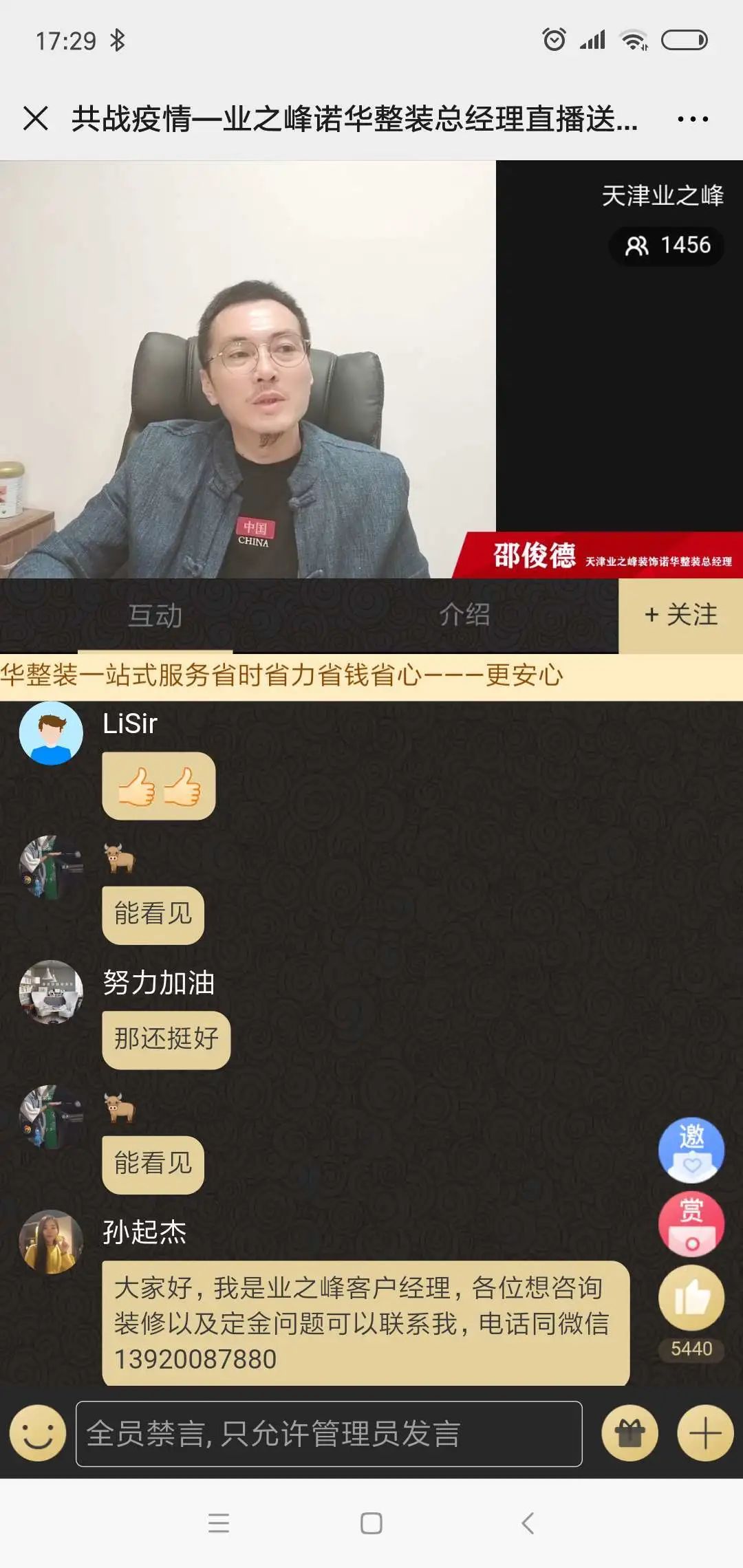Go to the system home screen
Image resolution: width=743 pixels, height=1568 pixels.
click(371, 1523)
